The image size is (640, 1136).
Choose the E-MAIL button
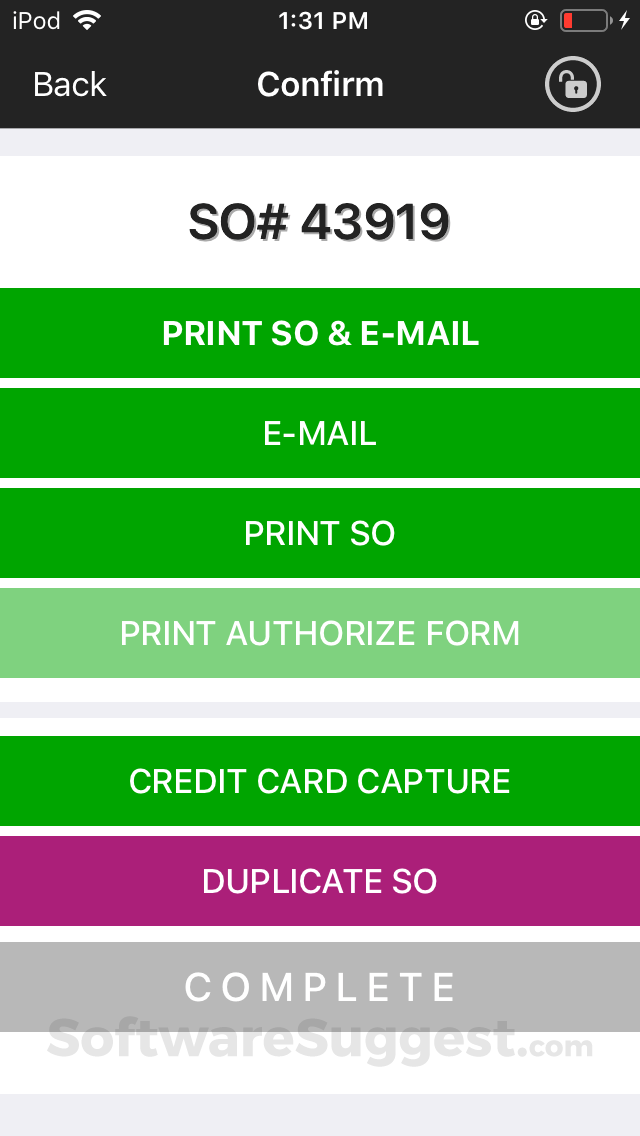click(320, 433)
